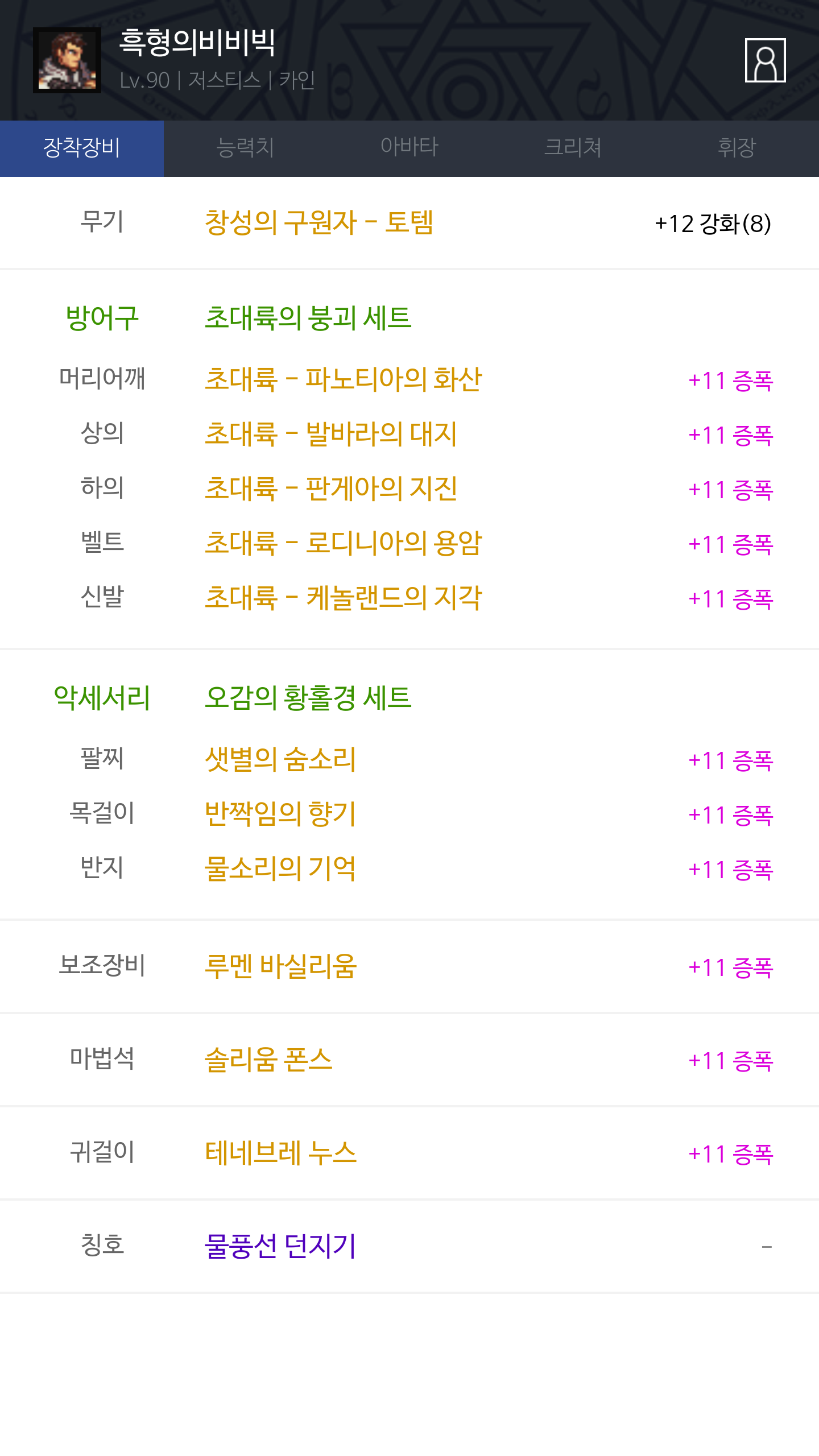This screenshot has width=819, height=1456.
Task: Open magic stone 솔리움 폰스
Action: [x=268, y=1060]
